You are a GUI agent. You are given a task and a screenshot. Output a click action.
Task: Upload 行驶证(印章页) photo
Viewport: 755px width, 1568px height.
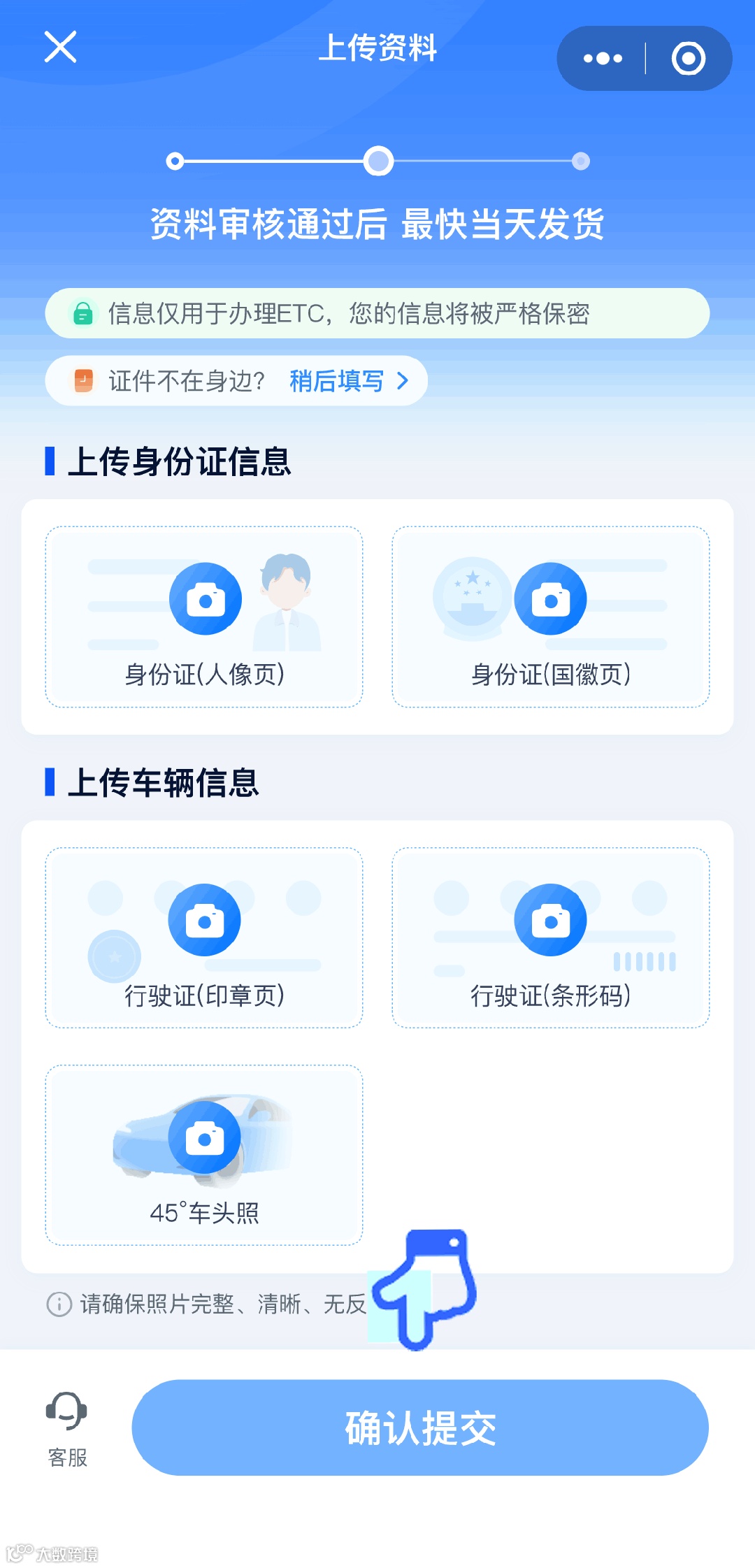click(x=205, y=921)
